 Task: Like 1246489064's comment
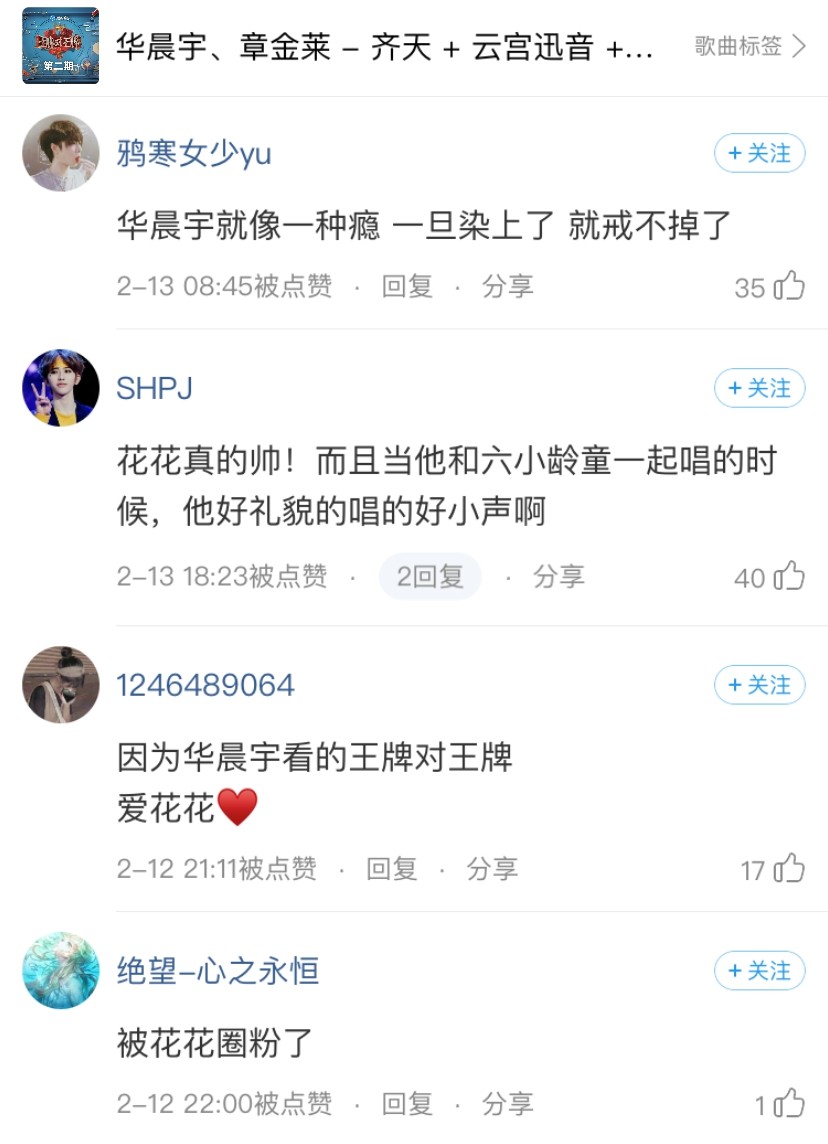point(790,870)
